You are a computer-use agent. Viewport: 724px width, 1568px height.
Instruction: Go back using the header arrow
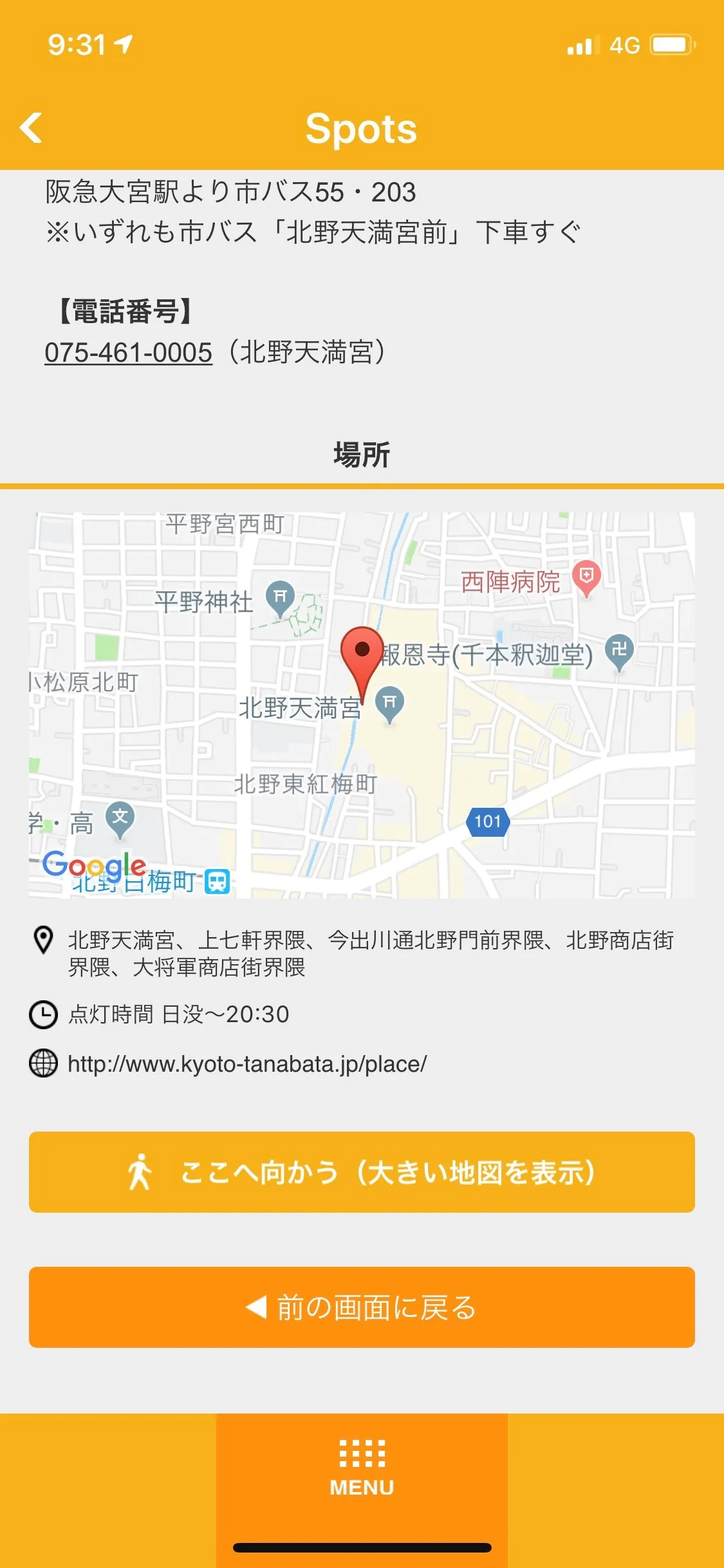(31, 127)
